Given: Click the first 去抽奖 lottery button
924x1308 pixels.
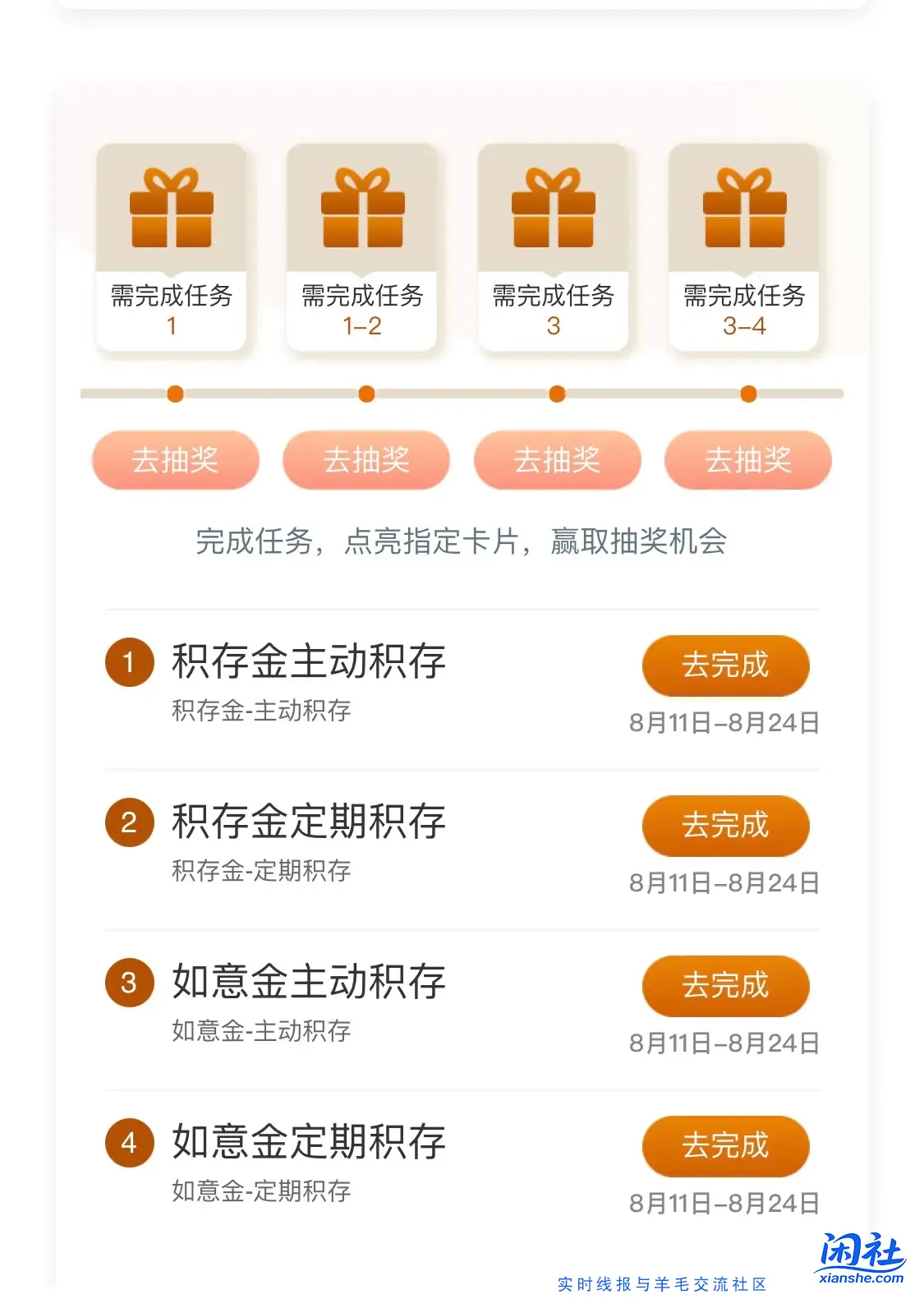Looking at the screenshot, I should pos(175,460).
